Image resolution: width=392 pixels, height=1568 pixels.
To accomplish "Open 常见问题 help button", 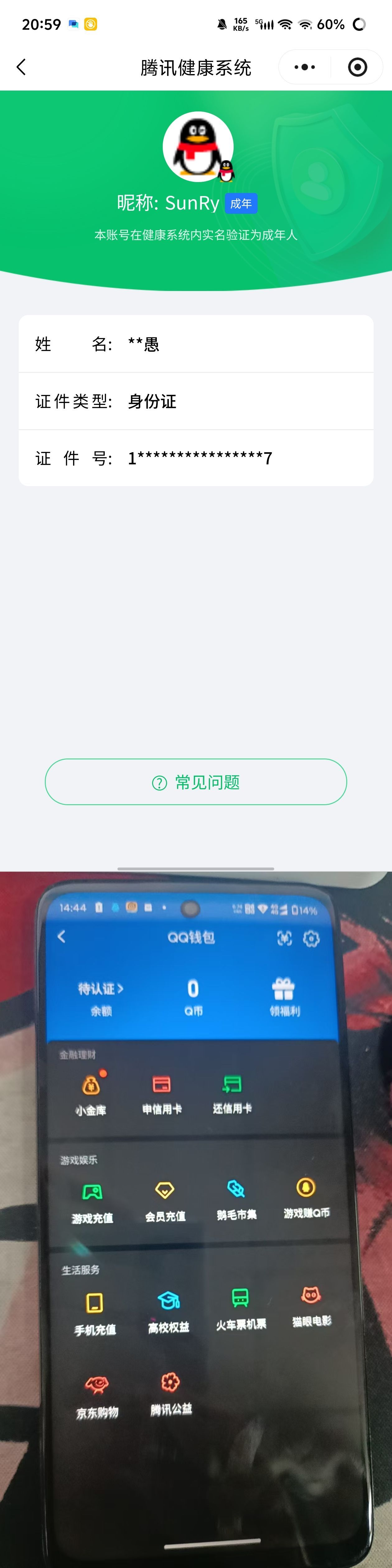I will pyautogui.click(x=195, y=782).
